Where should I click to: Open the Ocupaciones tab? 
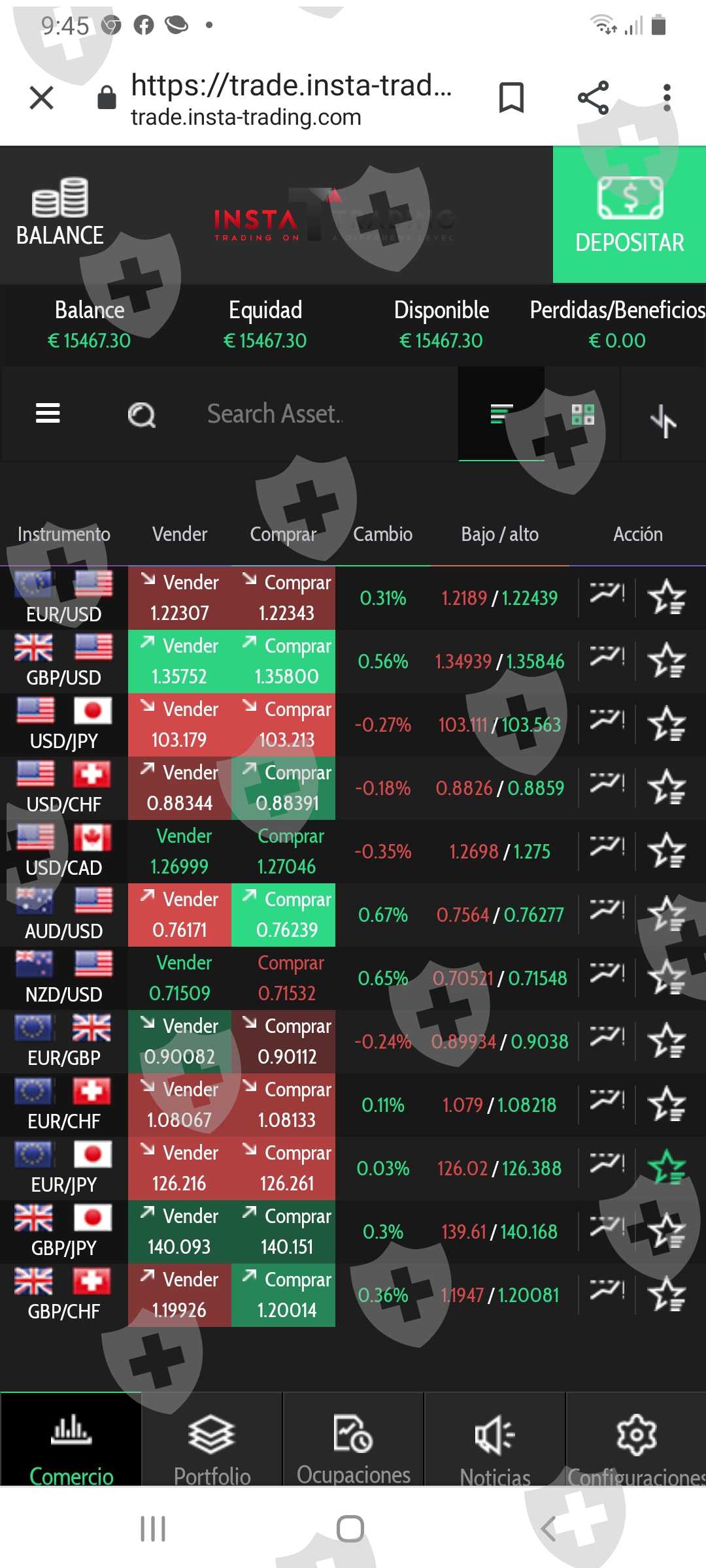click(353, 1440)
